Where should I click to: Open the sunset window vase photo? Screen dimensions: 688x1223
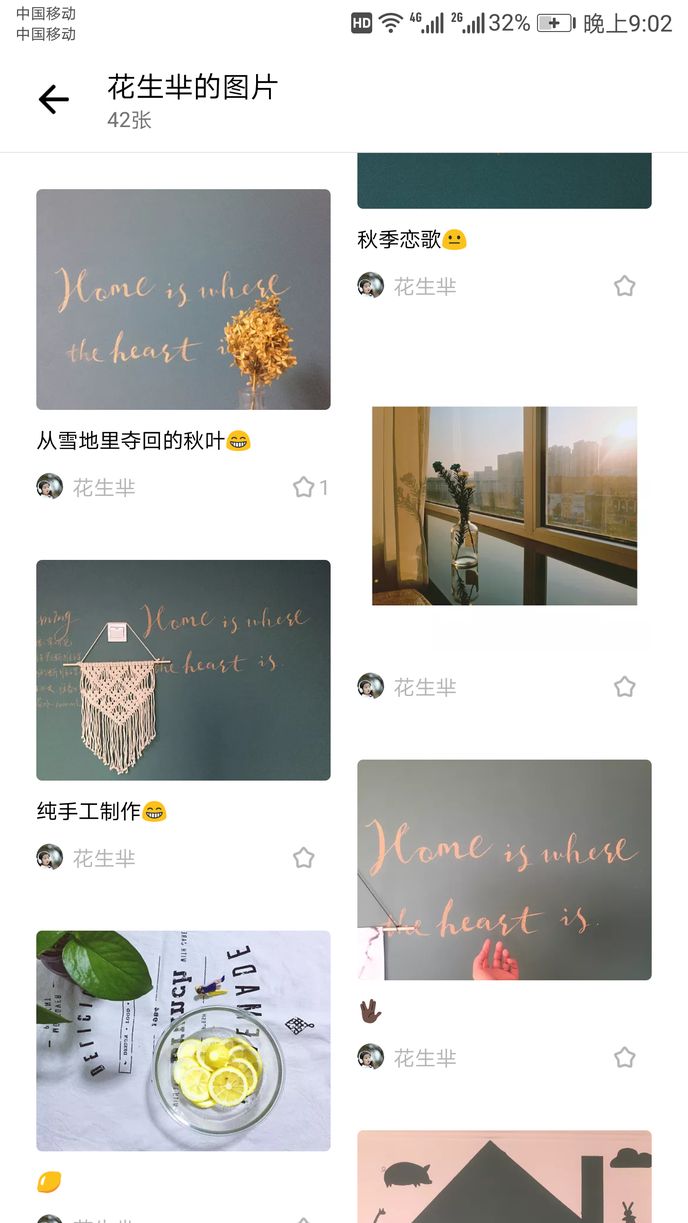click(x=504, y=505)
